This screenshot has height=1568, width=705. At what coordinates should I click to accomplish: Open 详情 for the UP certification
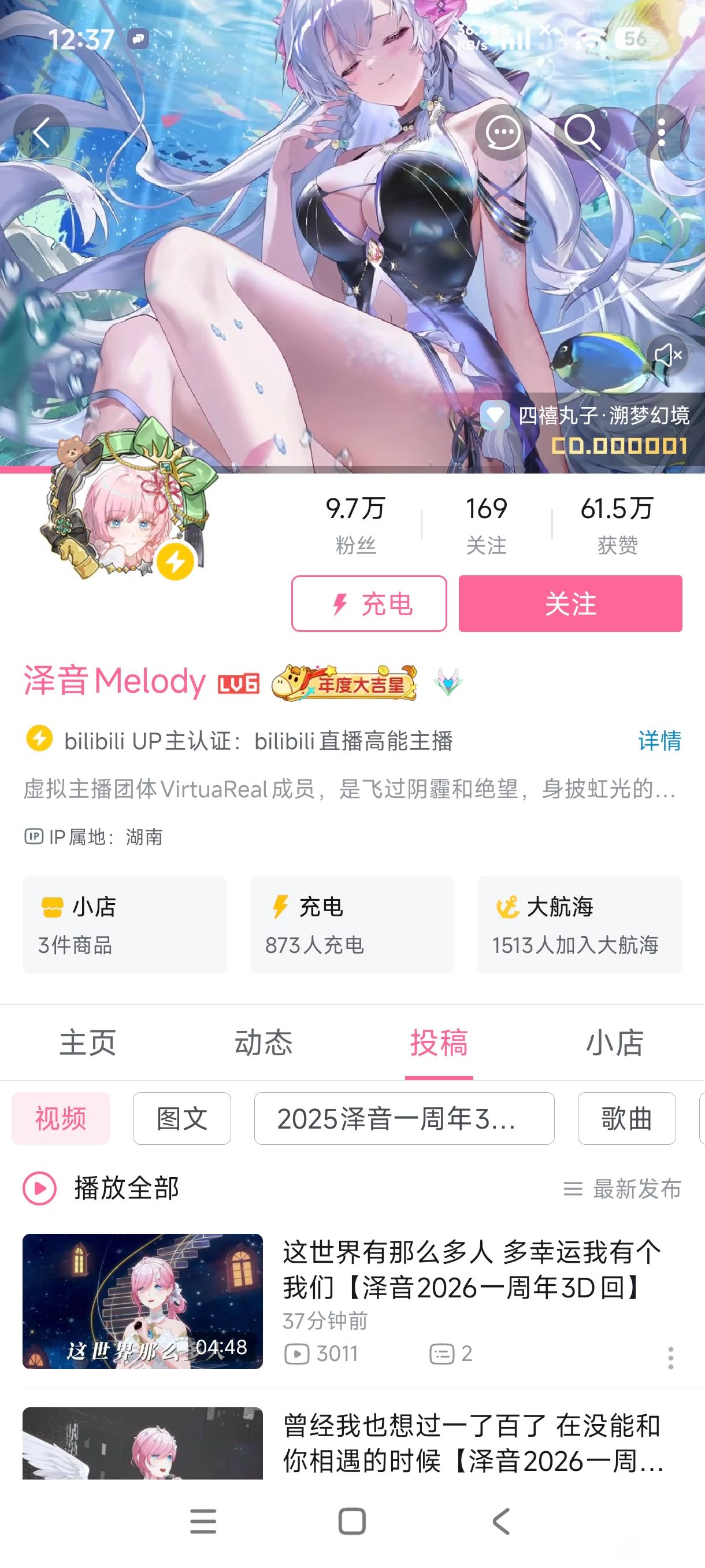pyautogui.click(x=659, y=740)
